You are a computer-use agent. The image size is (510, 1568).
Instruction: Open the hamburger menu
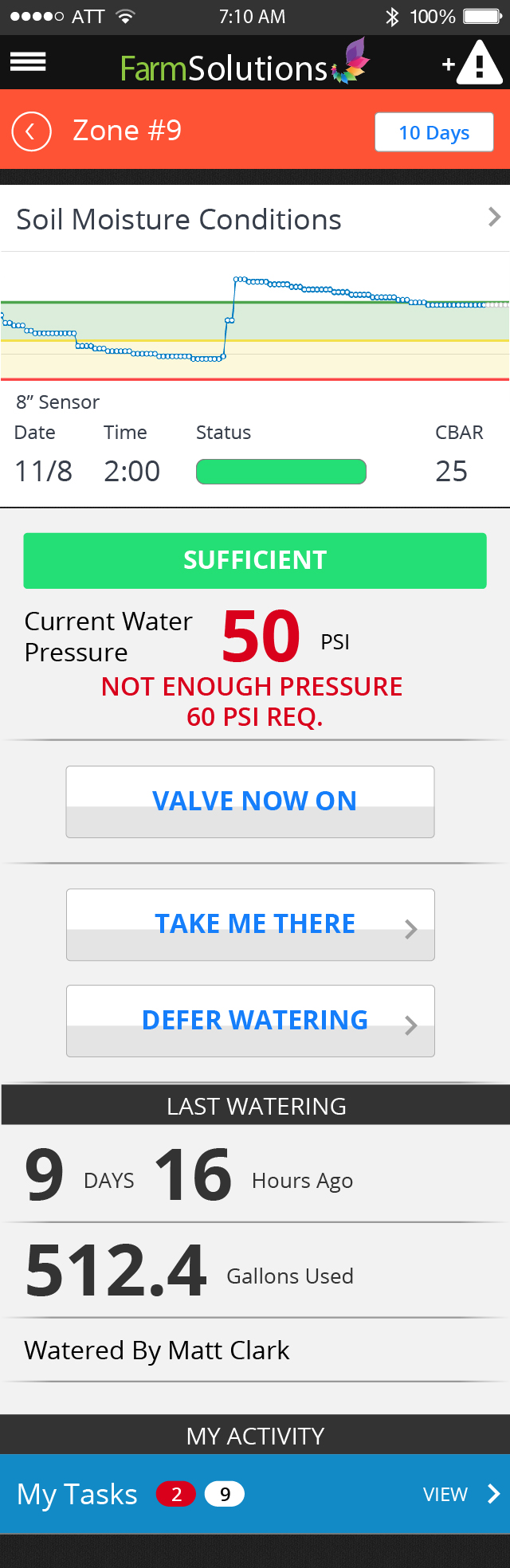click(x=28, y=62)
